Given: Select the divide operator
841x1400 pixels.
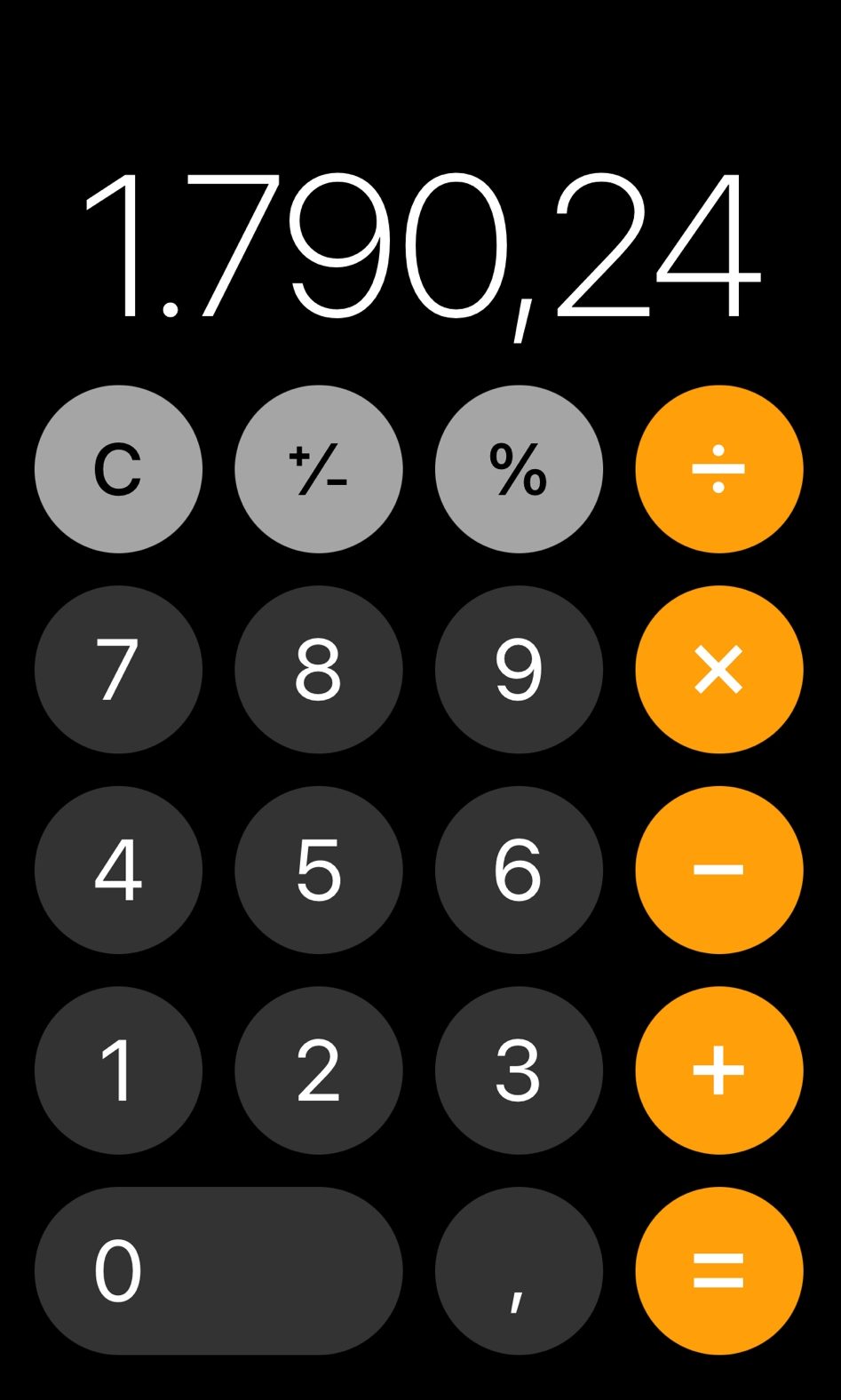Looking at the screenshot, I should pyautogui.click(x=719, y=469).
